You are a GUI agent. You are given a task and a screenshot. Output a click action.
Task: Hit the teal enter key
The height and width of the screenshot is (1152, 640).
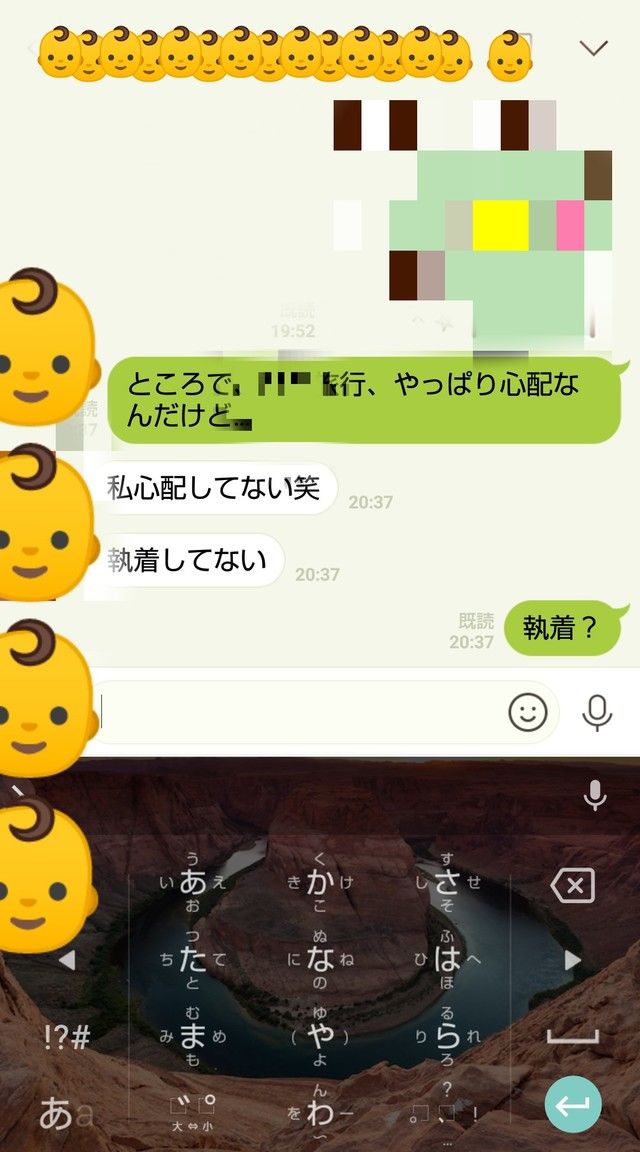573,1104
